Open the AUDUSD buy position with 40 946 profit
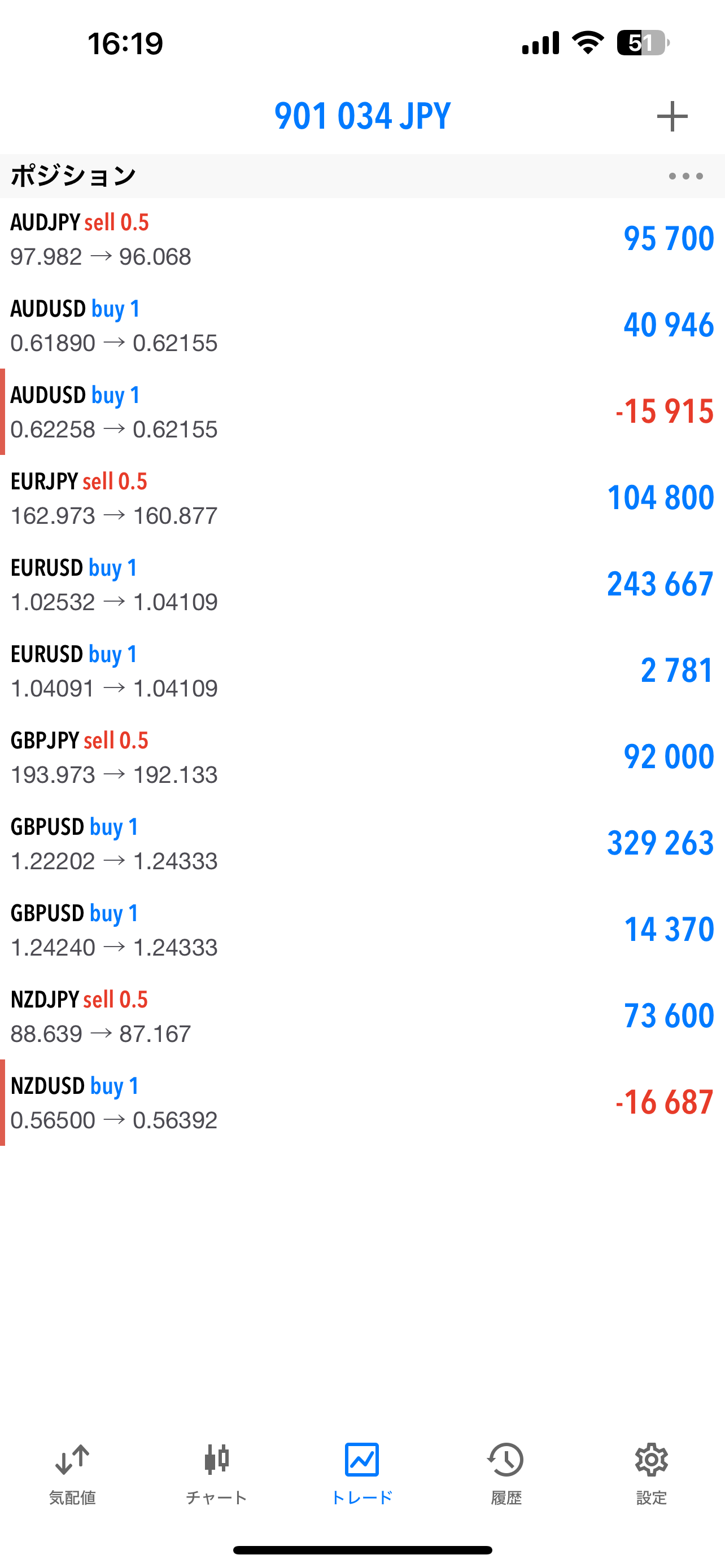 pyautogui.click(x=362, y=326)
